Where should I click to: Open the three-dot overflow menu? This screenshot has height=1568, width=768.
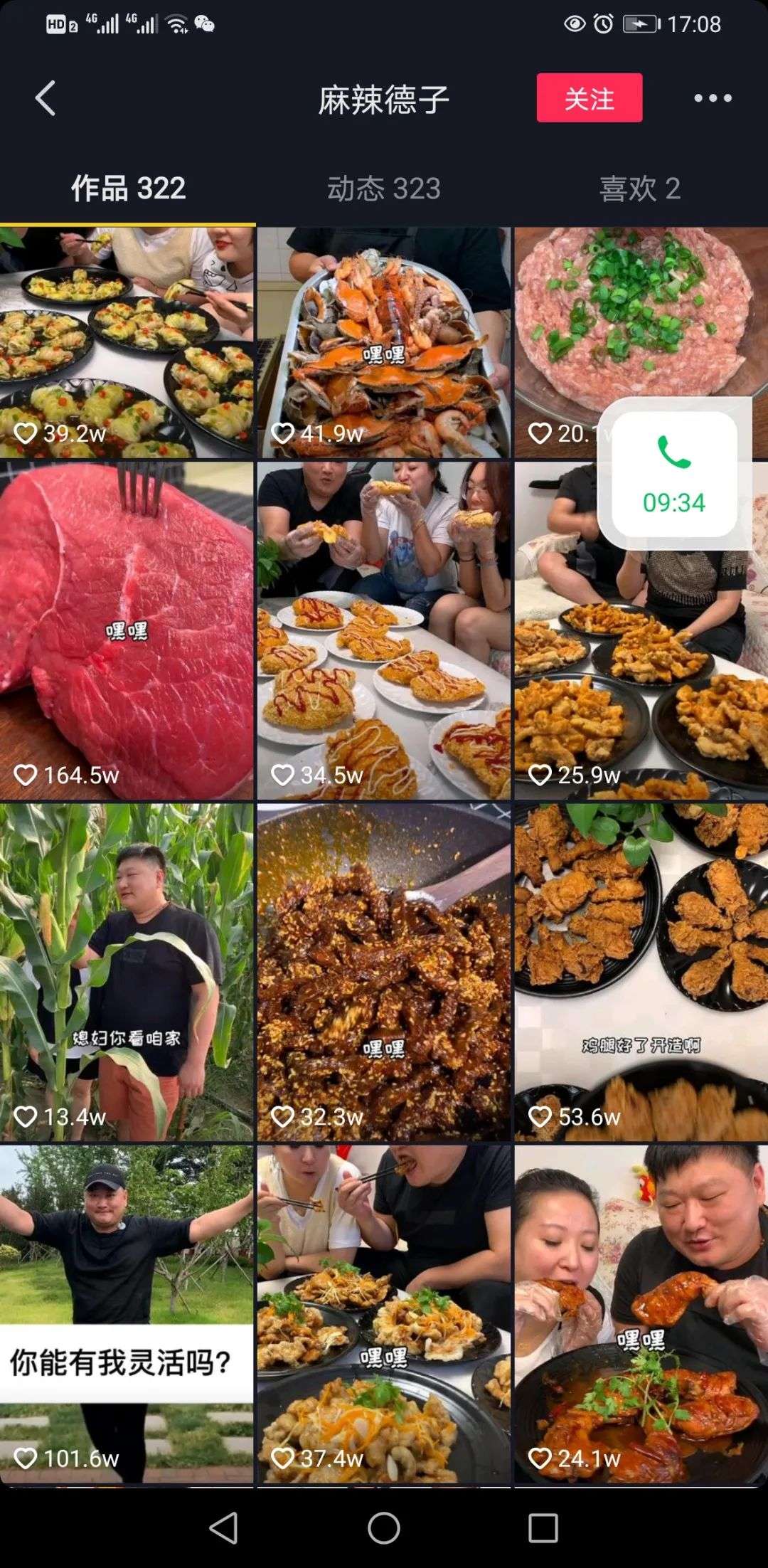(713, 98)
